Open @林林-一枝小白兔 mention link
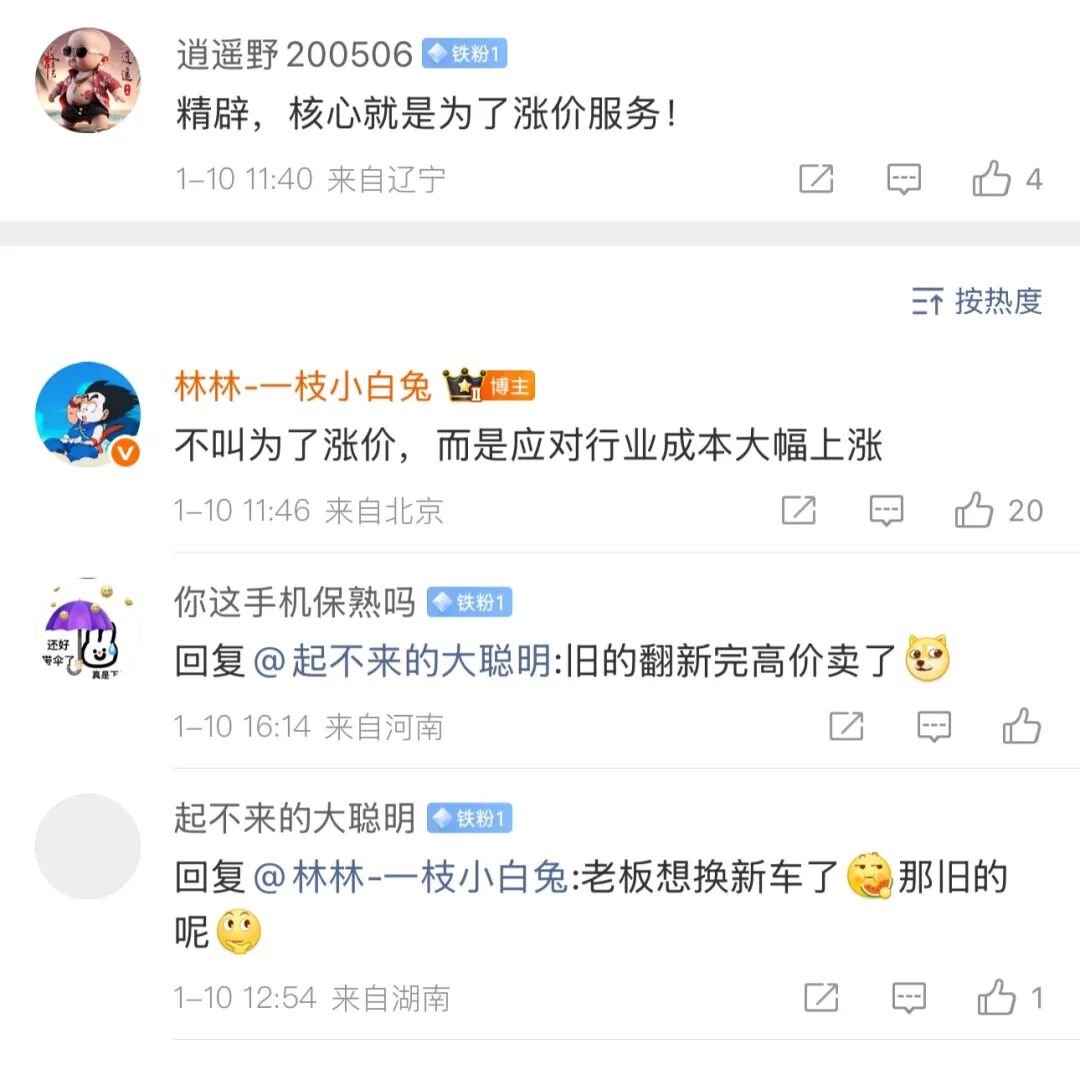 [411, 878]
